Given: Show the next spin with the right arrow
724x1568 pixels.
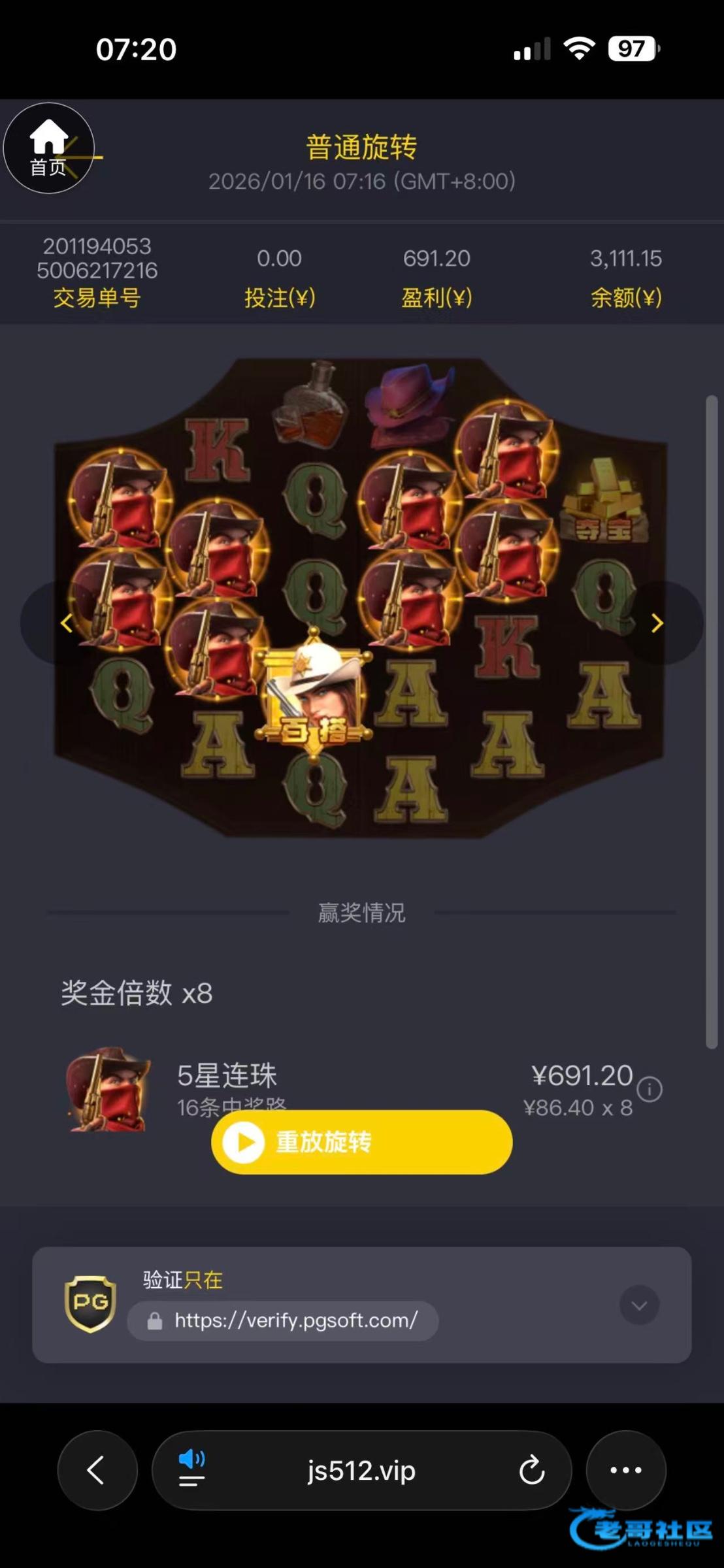Looking at the screenshot, I should [657, 623].
